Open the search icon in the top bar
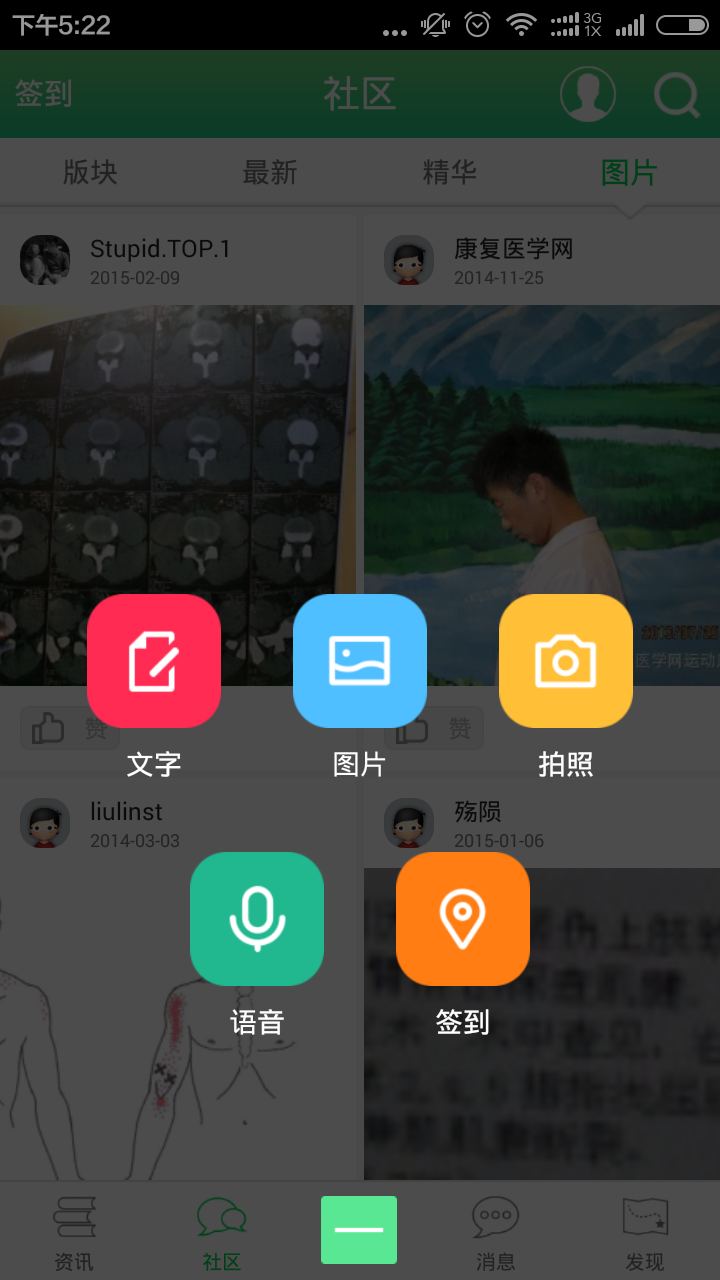Screen dimensions: 720x1280 [x=676, y=95]
